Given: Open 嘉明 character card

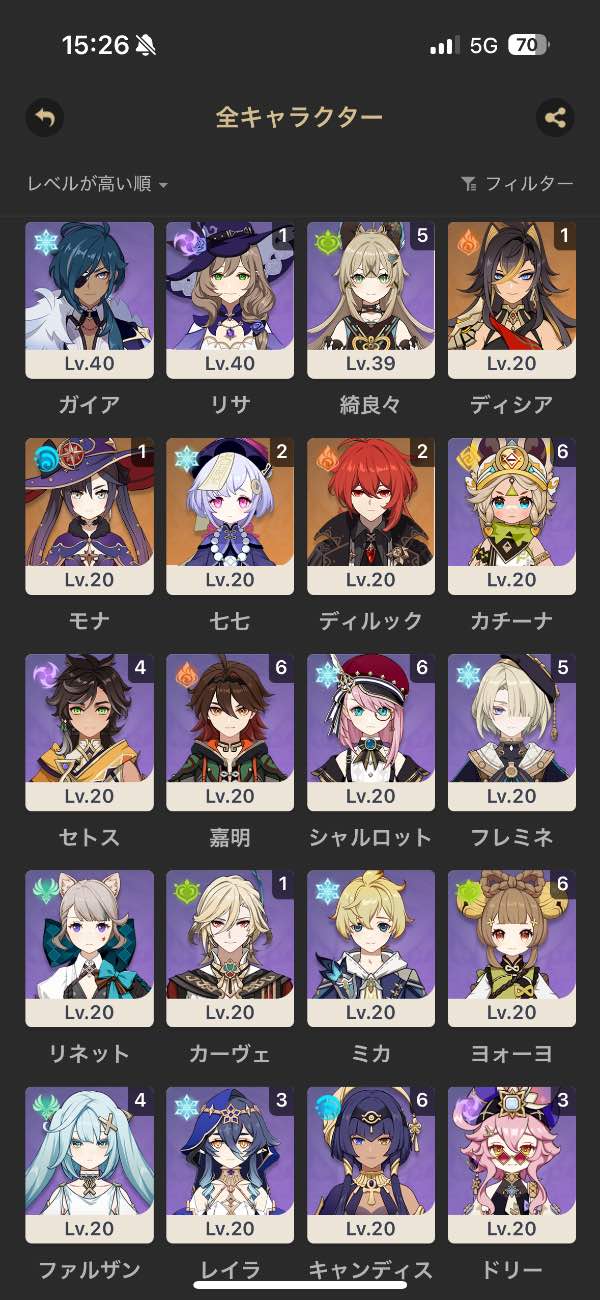Looking at the screenshot, I should click(230, 732).
